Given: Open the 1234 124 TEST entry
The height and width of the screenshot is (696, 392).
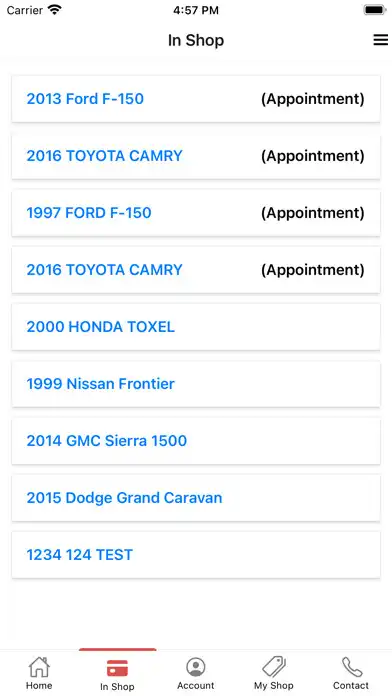Looking at the screenshot, I should click(196, 555).
